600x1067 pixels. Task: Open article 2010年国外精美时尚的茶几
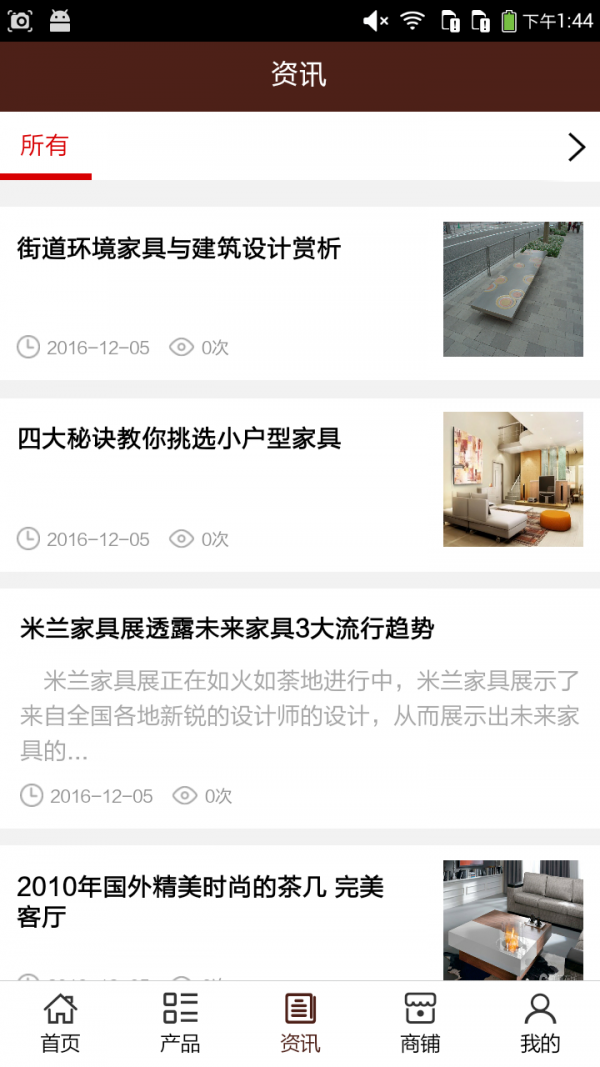[200, 901]
